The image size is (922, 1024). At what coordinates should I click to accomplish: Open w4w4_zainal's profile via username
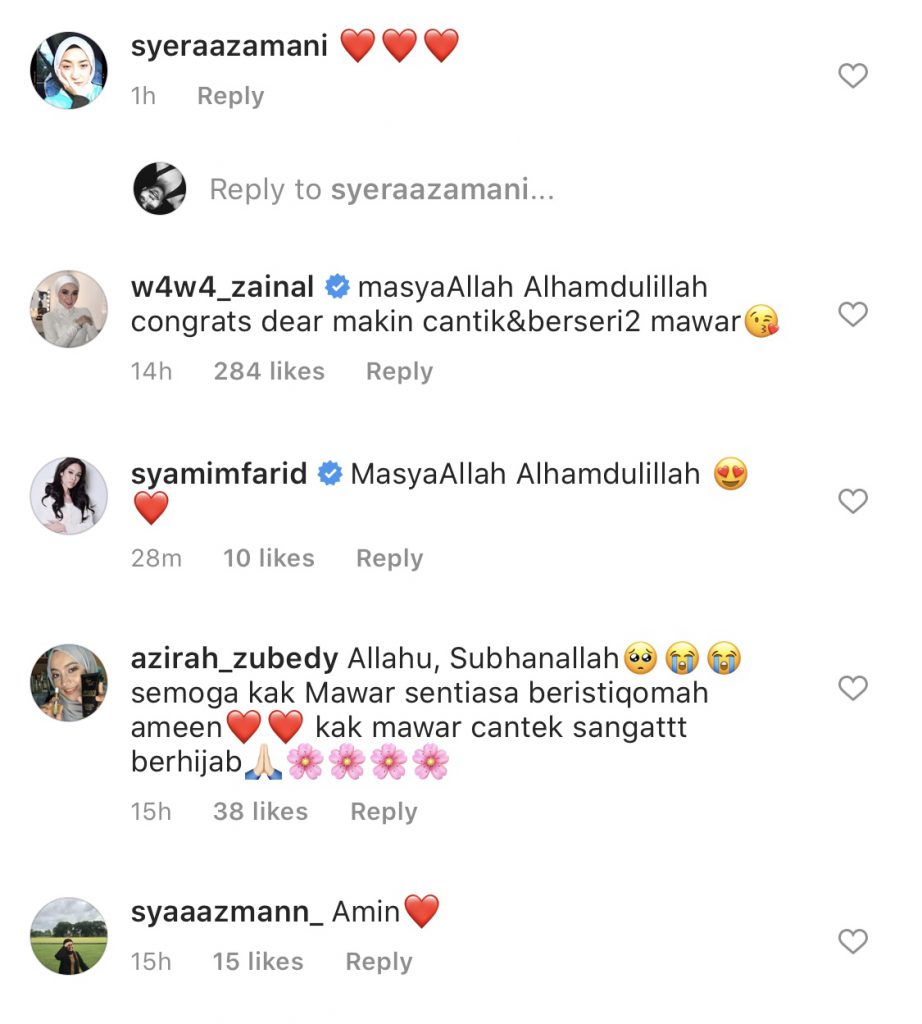pos(222,287)
